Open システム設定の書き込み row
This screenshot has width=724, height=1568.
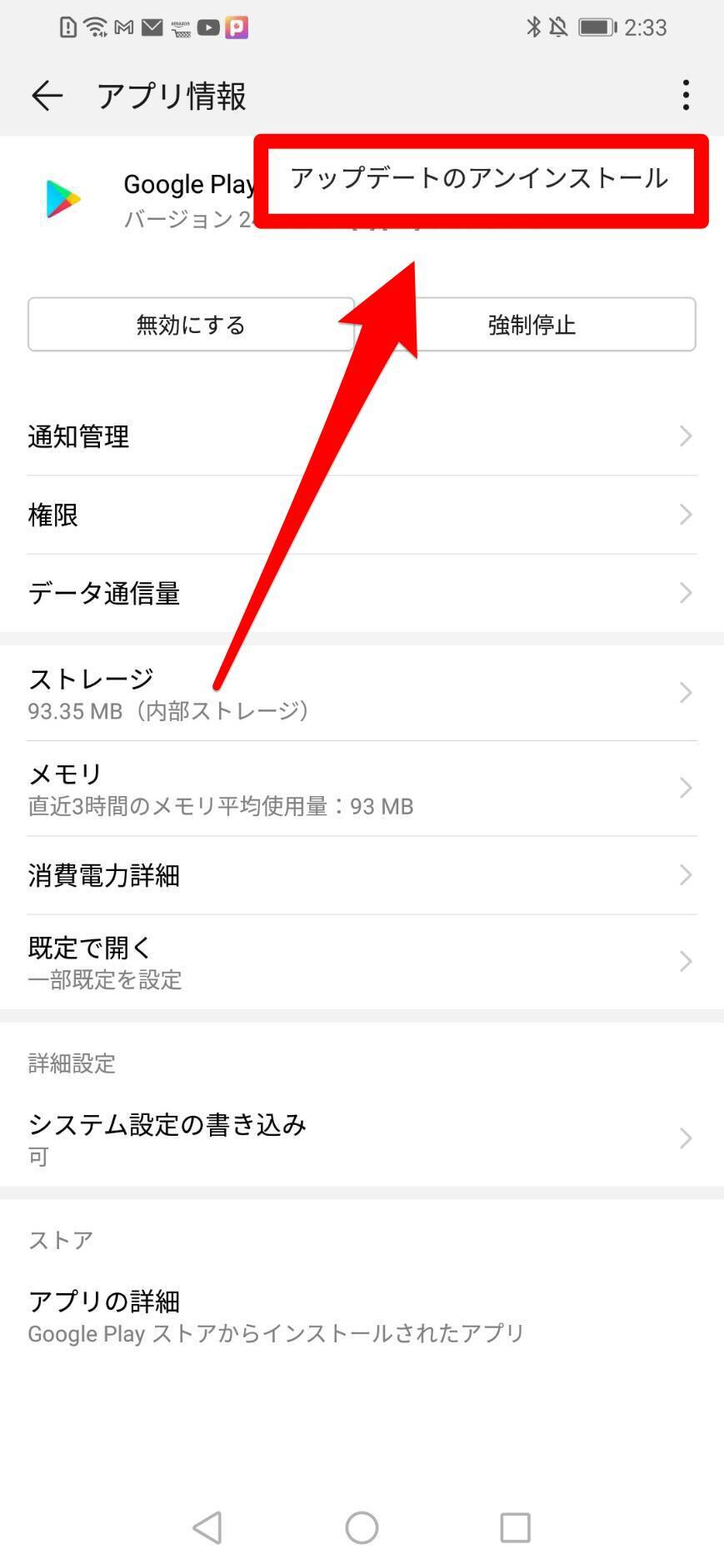(362, 1137)
